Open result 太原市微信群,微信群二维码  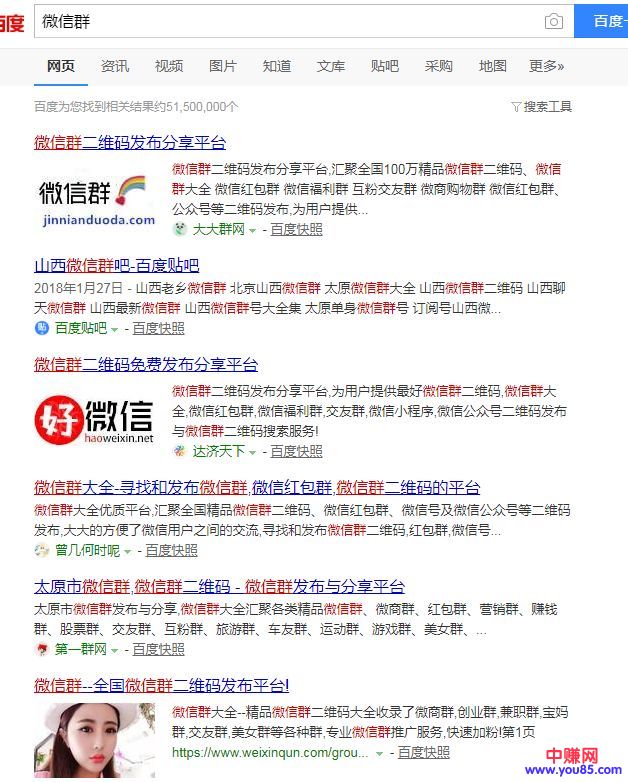pos(219,586)
